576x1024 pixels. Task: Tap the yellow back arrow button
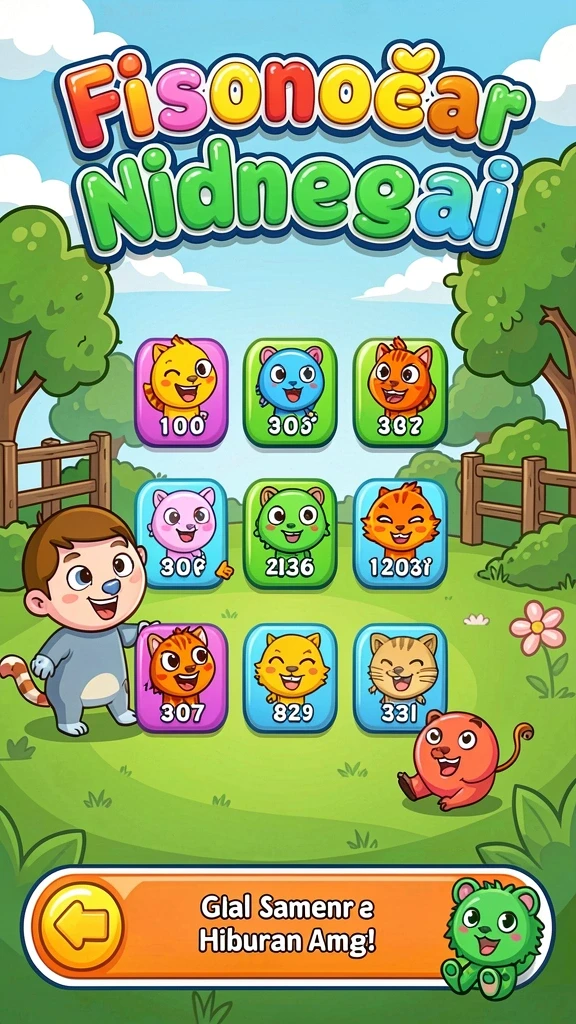(x=81, y=925)
